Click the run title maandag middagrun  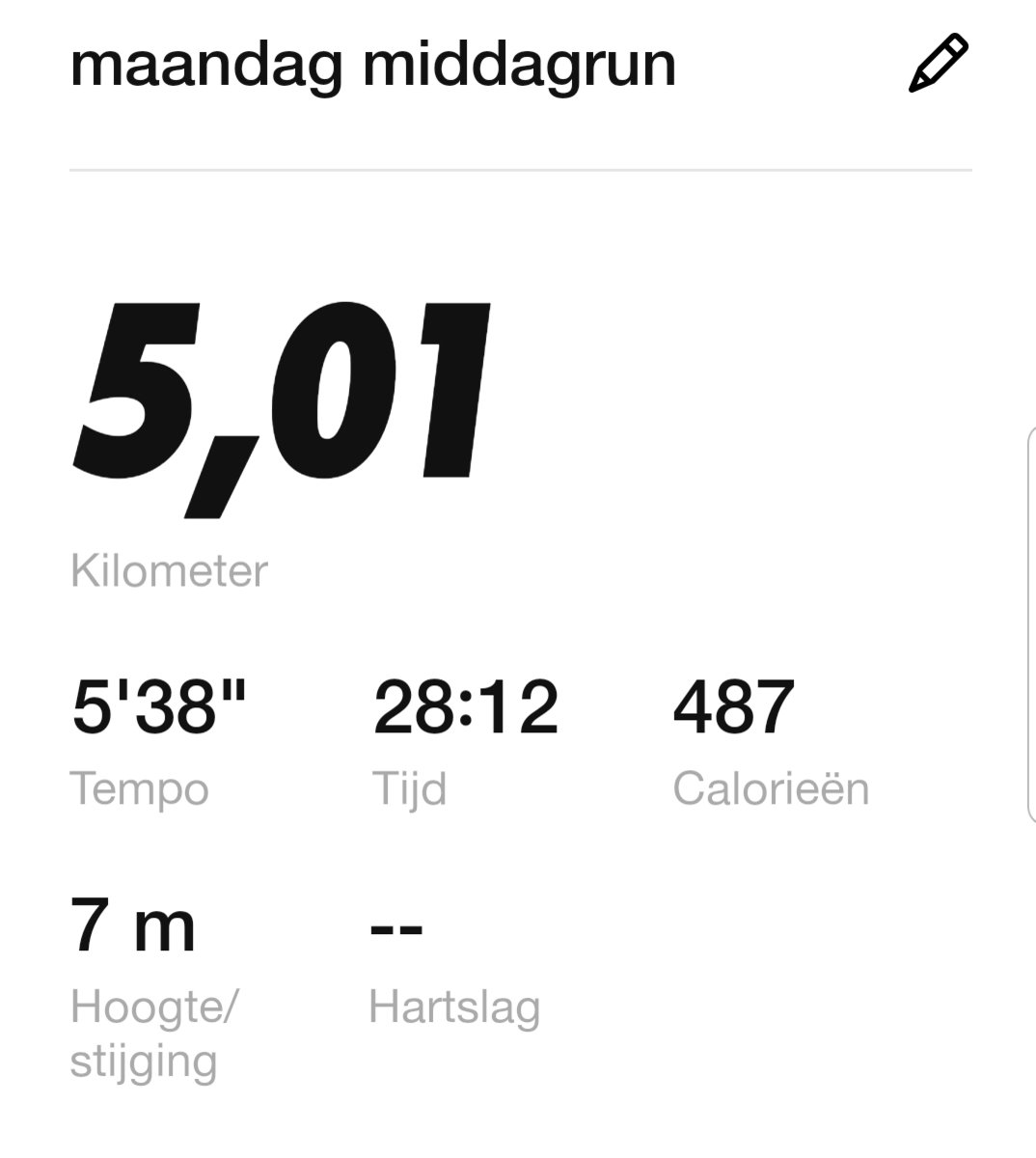pyautogui.click(x=374, y=66)
